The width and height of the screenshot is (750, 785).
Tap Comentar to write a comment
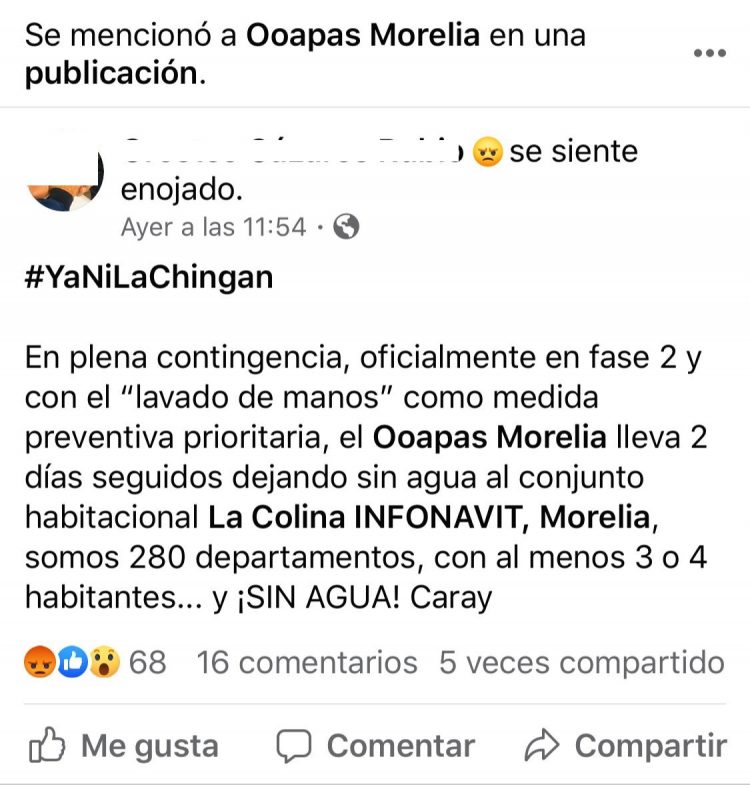(376, 746)
